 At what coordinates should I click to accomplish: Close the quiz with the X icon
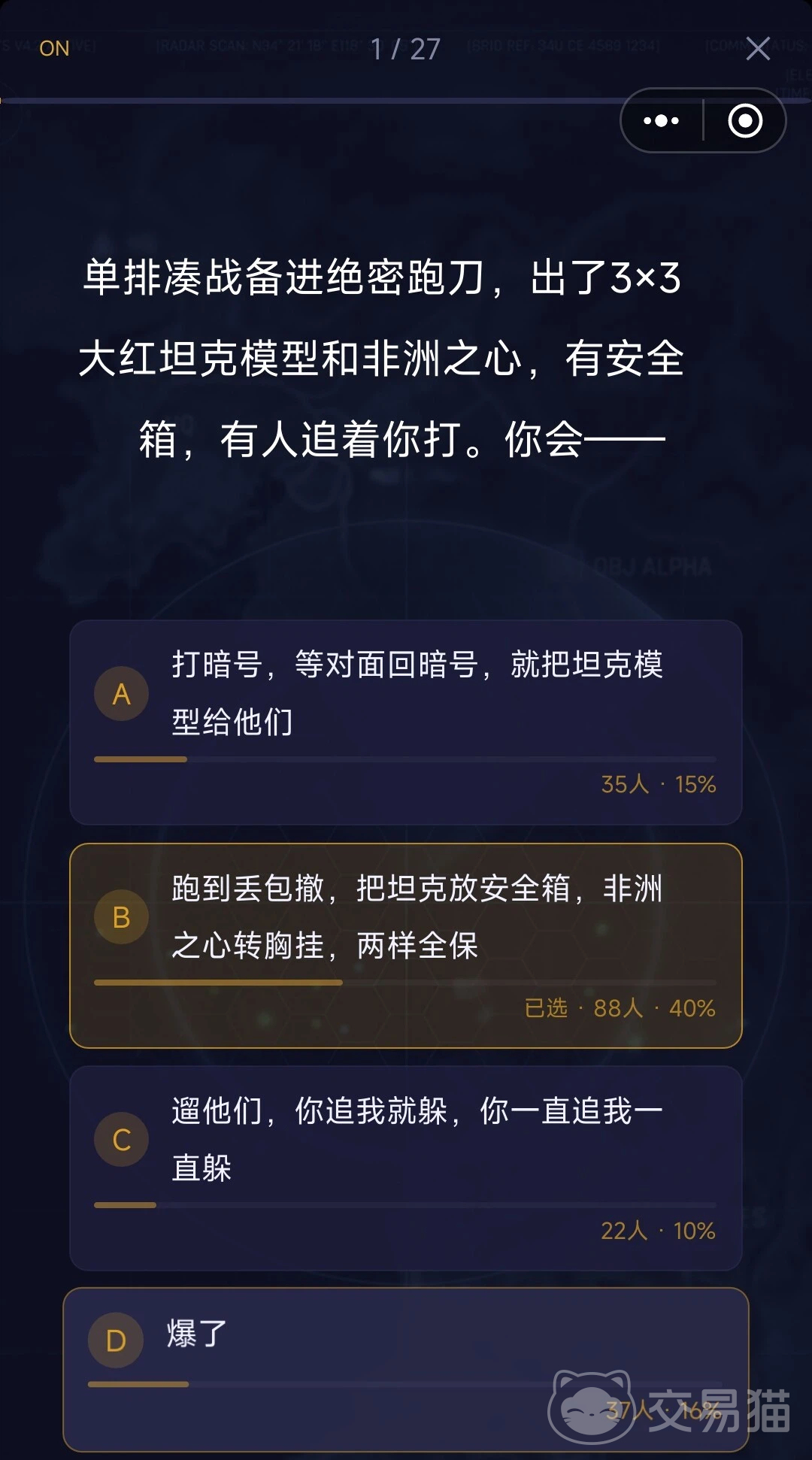[757, 49]
